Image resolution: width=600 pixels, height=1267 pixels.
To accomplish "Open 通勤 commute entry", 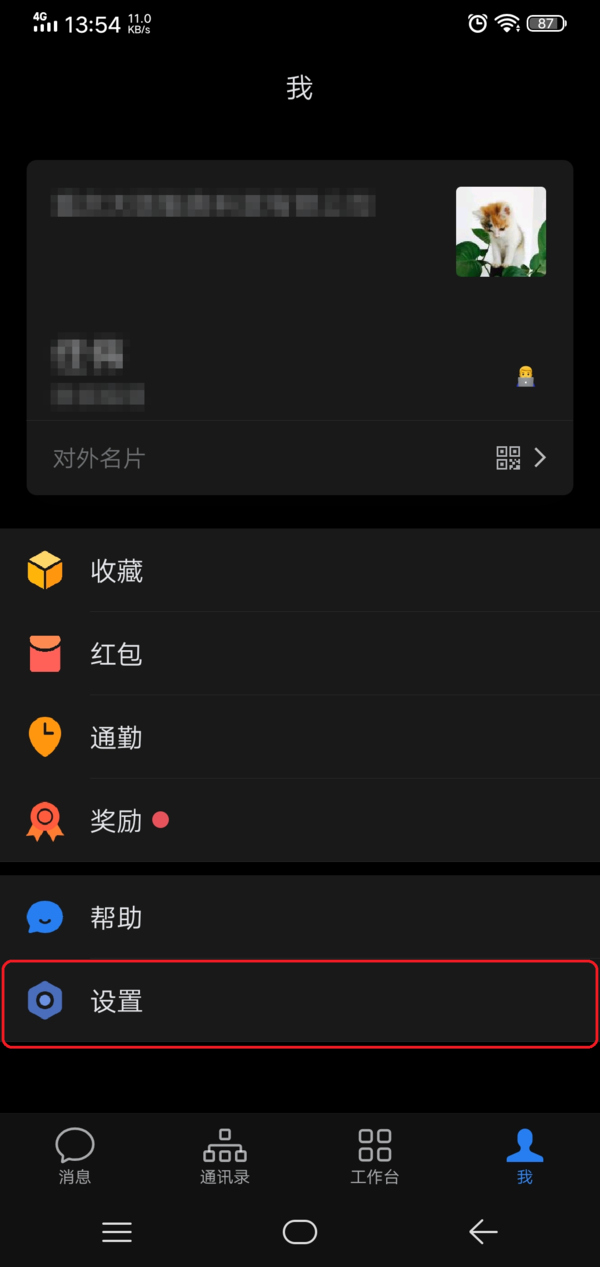I will (300, 738).
